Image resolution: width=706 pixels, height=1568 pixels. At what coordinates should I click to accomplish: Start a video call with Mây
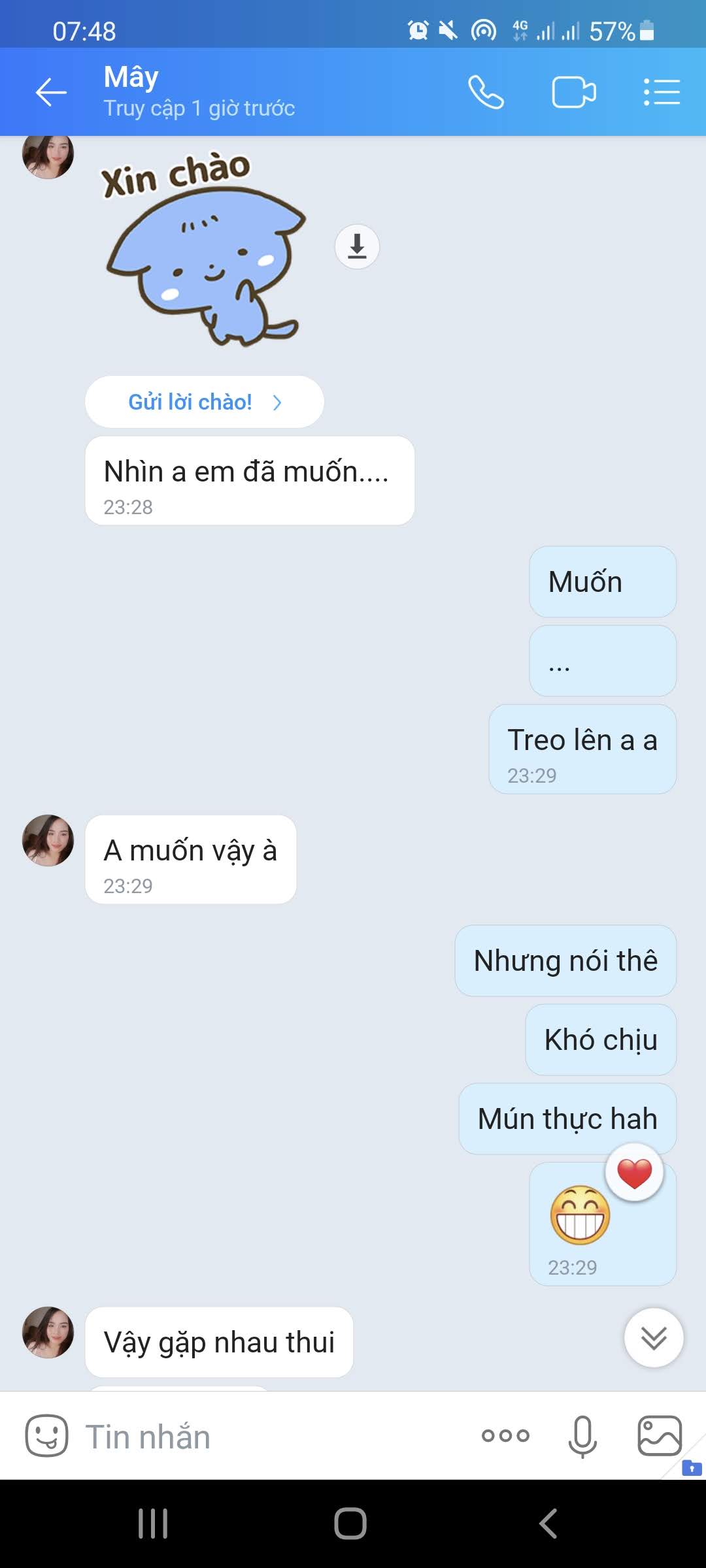[573, 92]
